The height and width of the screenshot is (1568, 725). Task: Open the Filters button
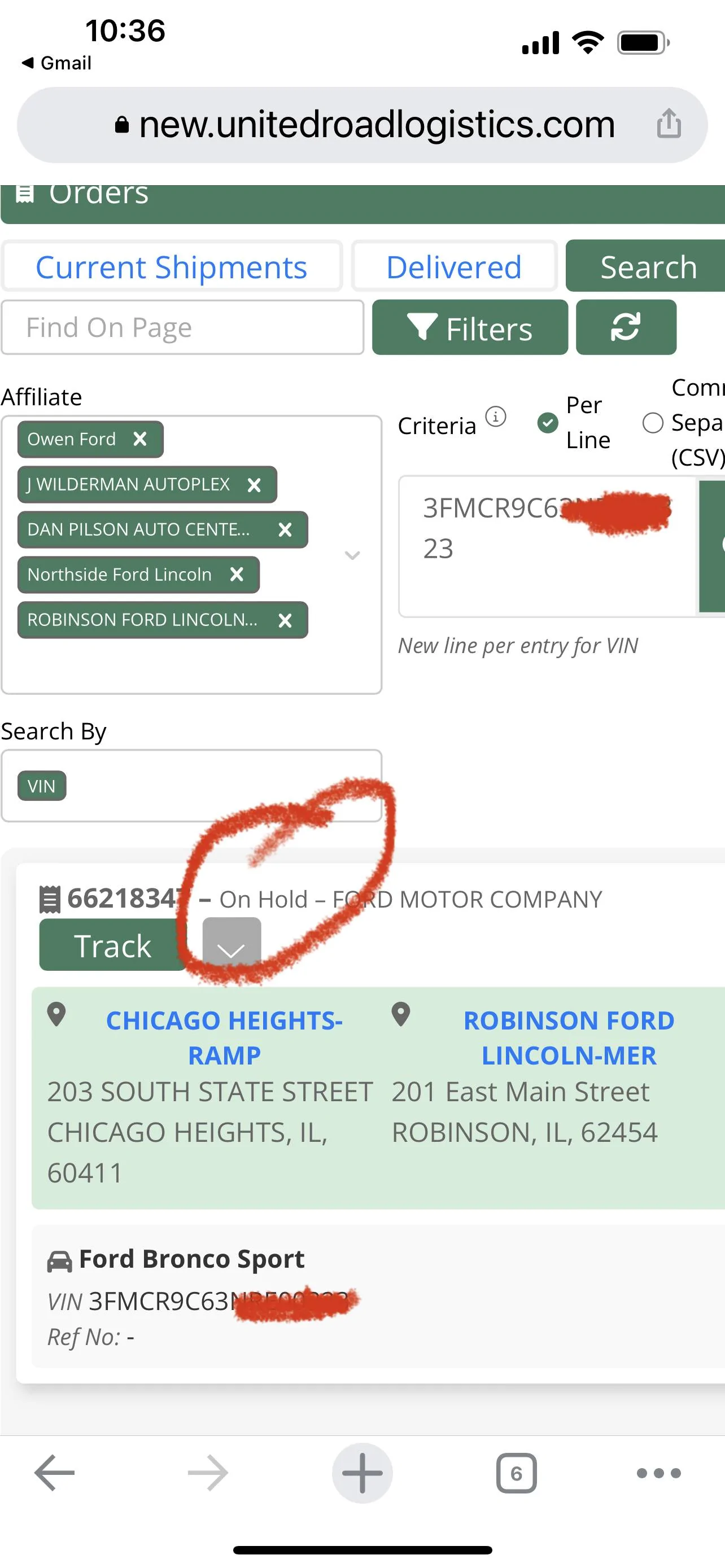469,327
